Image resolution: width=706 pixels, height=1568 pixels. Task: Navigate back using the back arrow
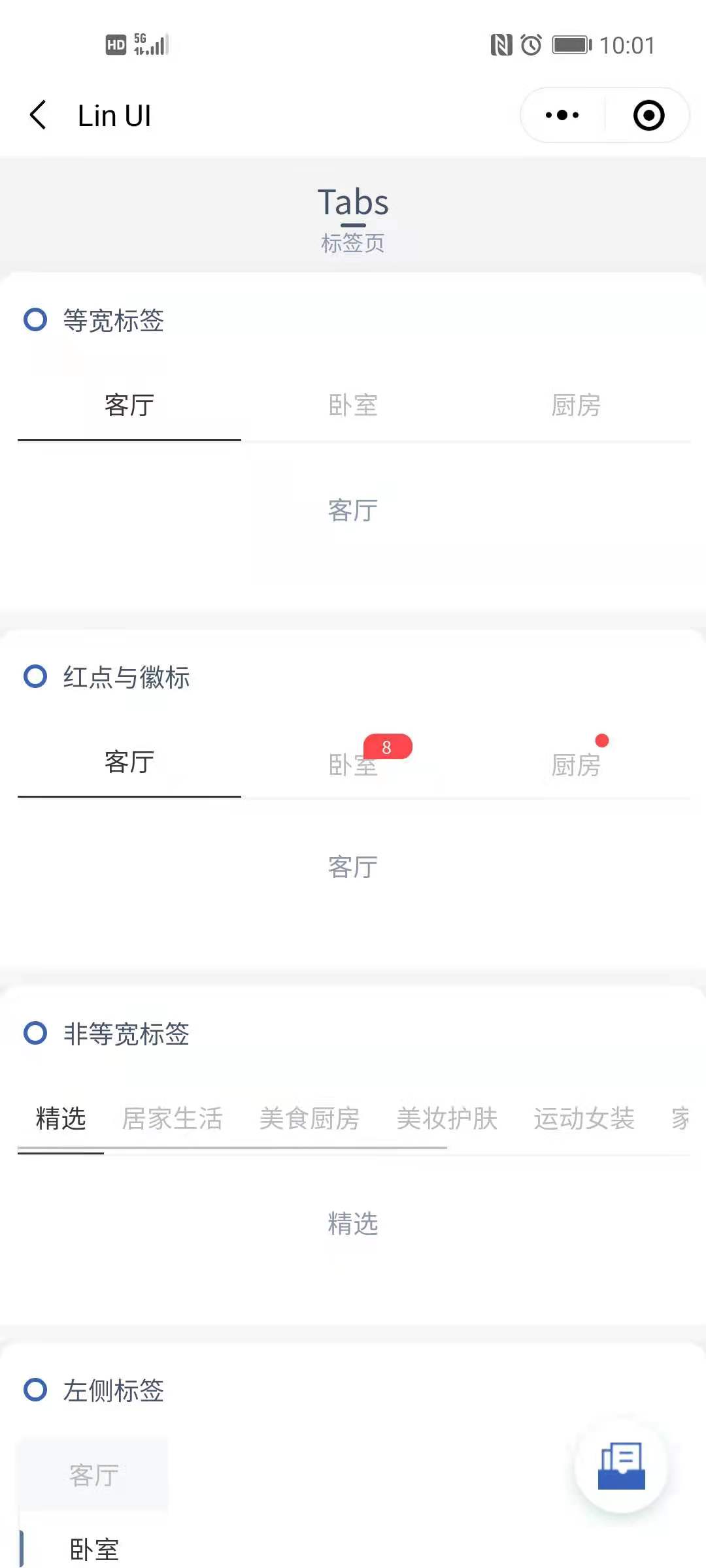pos(37,114)
